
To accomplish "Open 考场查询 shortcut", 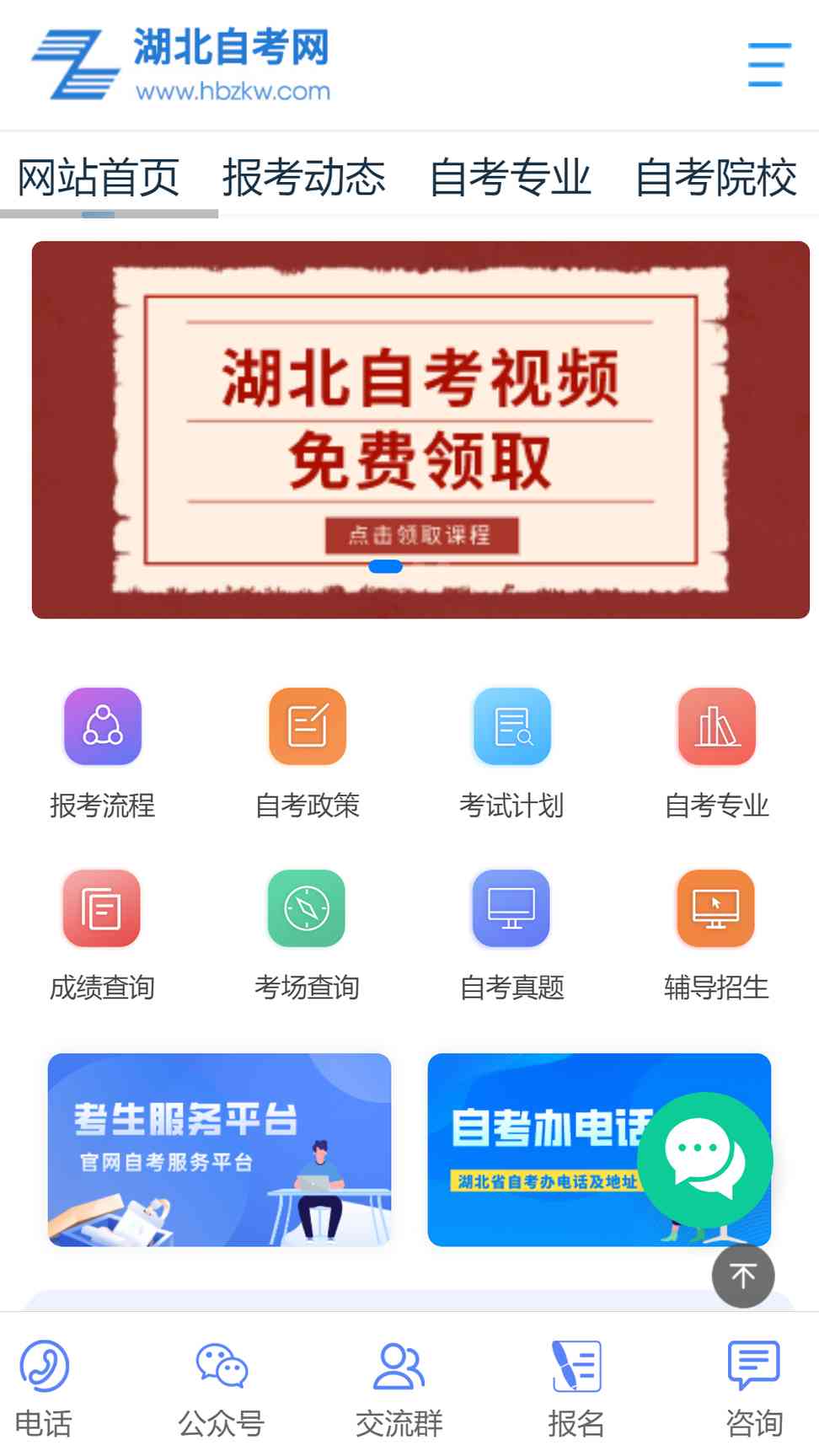I will pyautogui.click(x=307, y=935).
